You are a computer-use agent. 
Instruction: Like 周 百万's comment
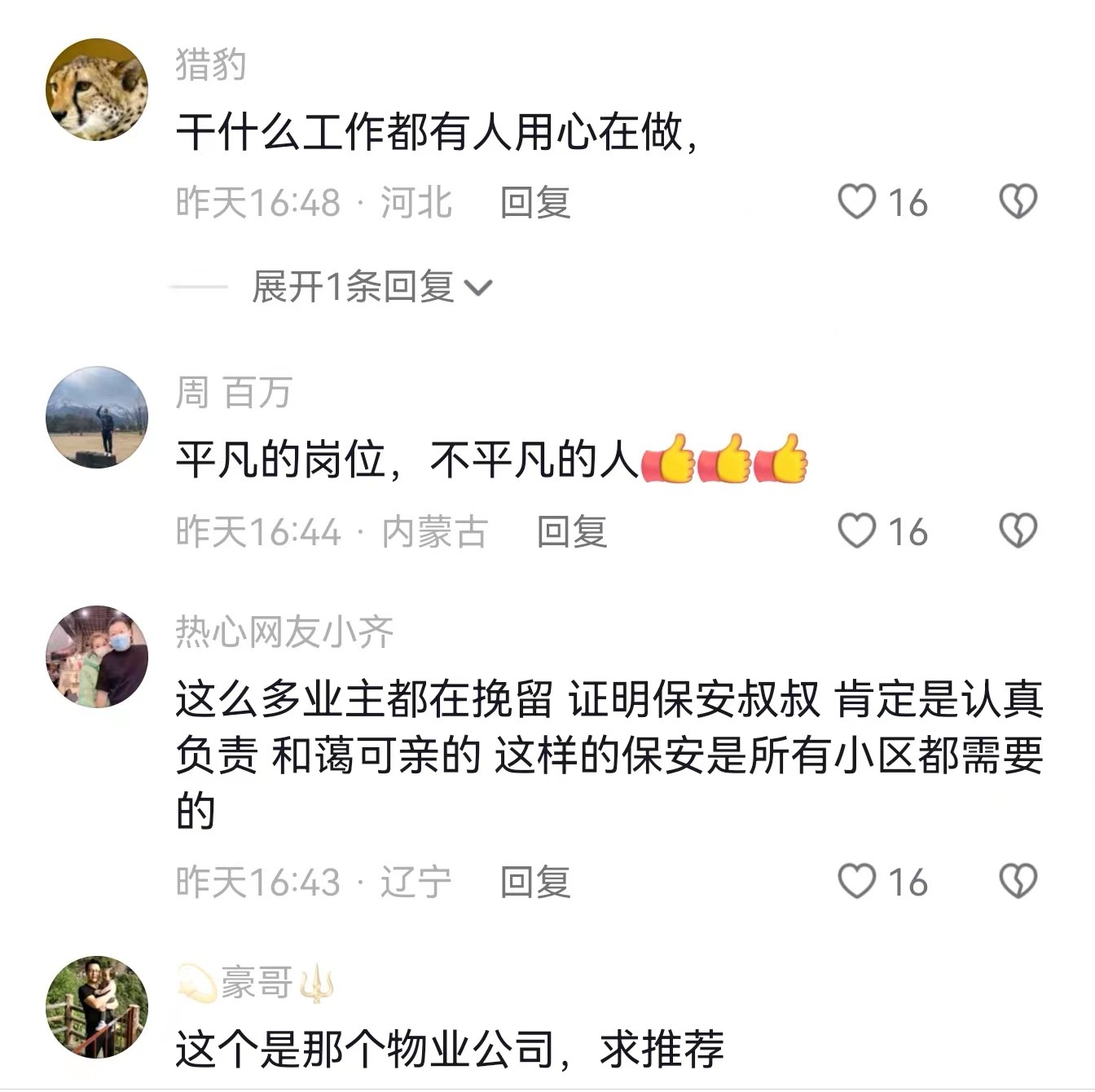pos(857,531)
